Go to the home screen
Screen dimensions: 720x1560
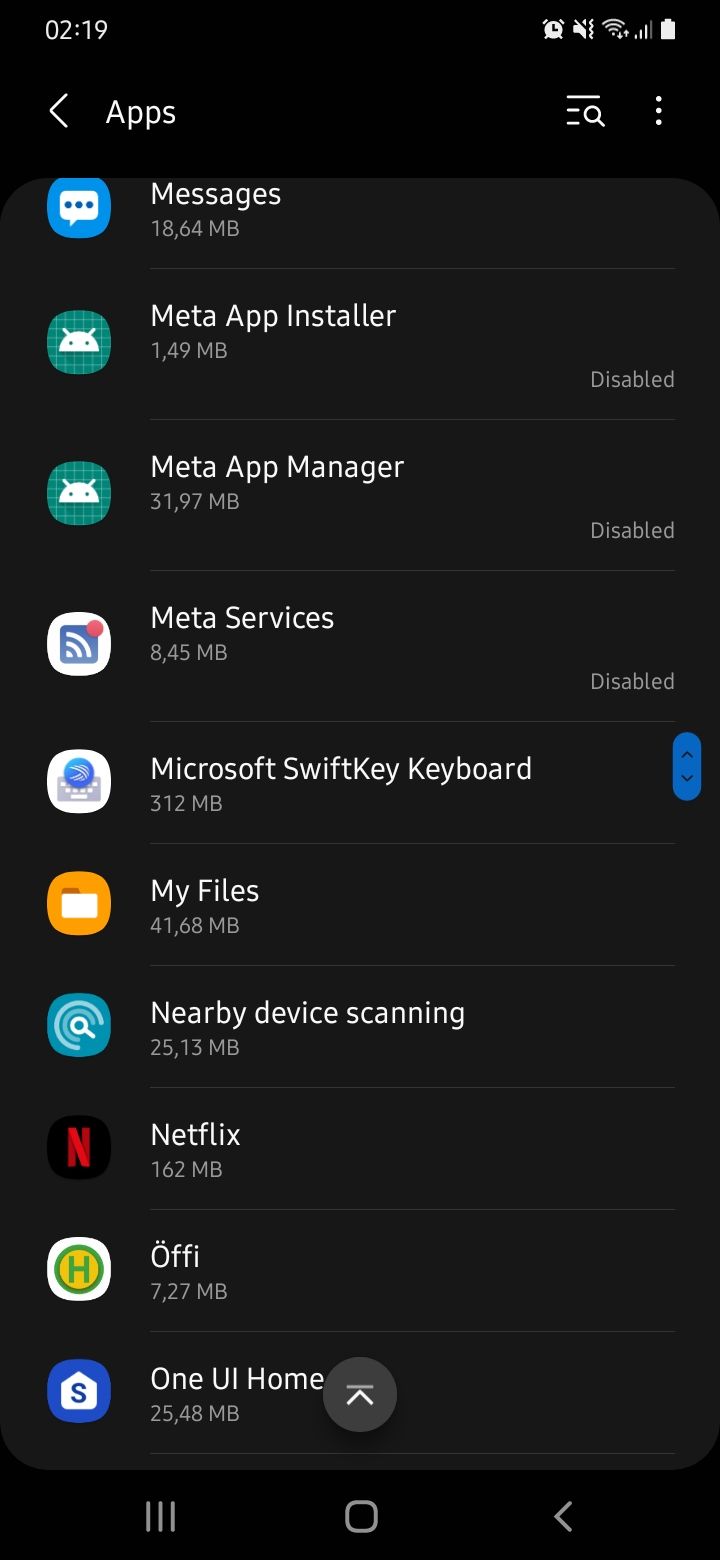[x=361, y=1516]
